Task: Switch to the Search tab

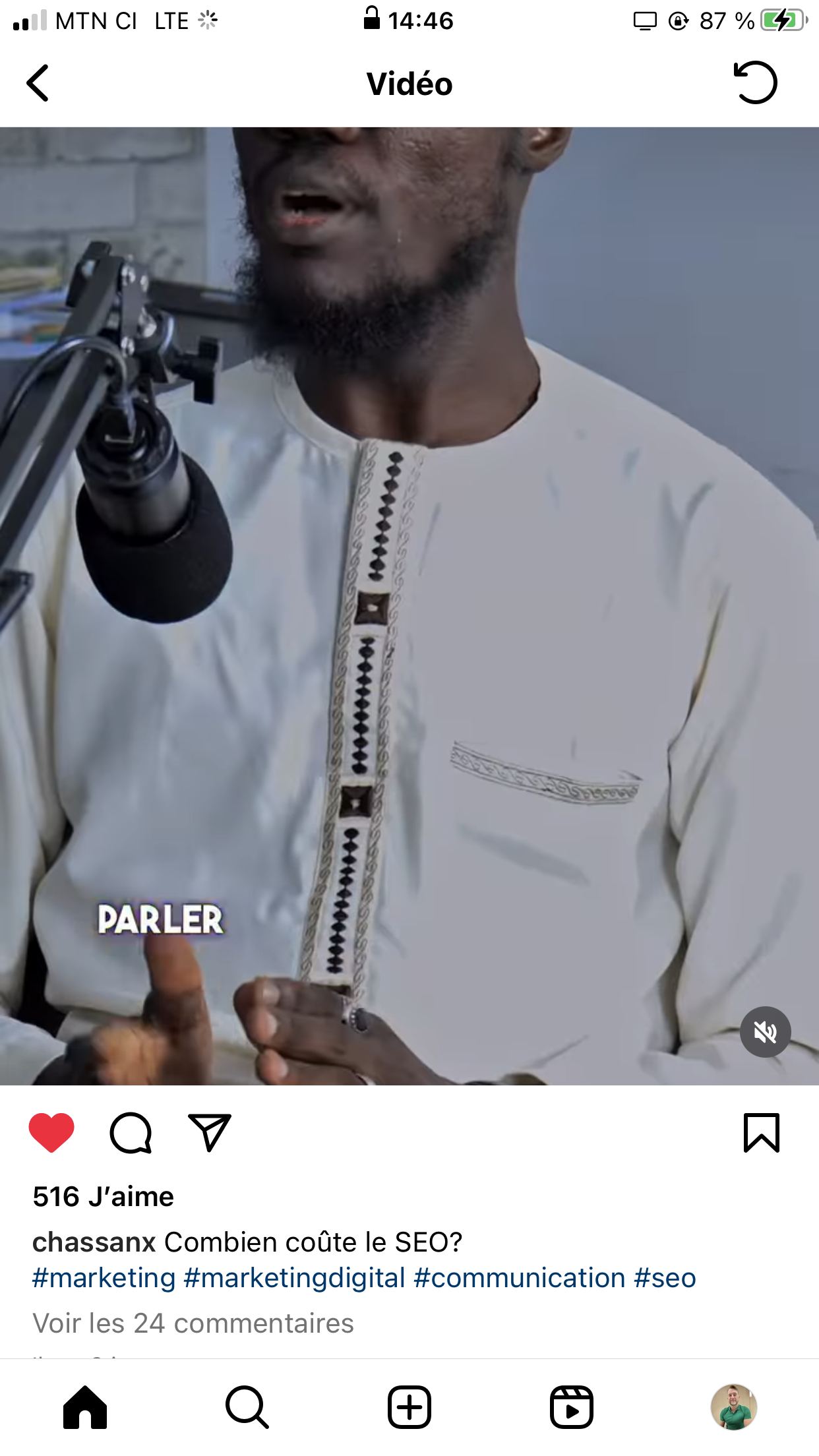Action: 247,1407
